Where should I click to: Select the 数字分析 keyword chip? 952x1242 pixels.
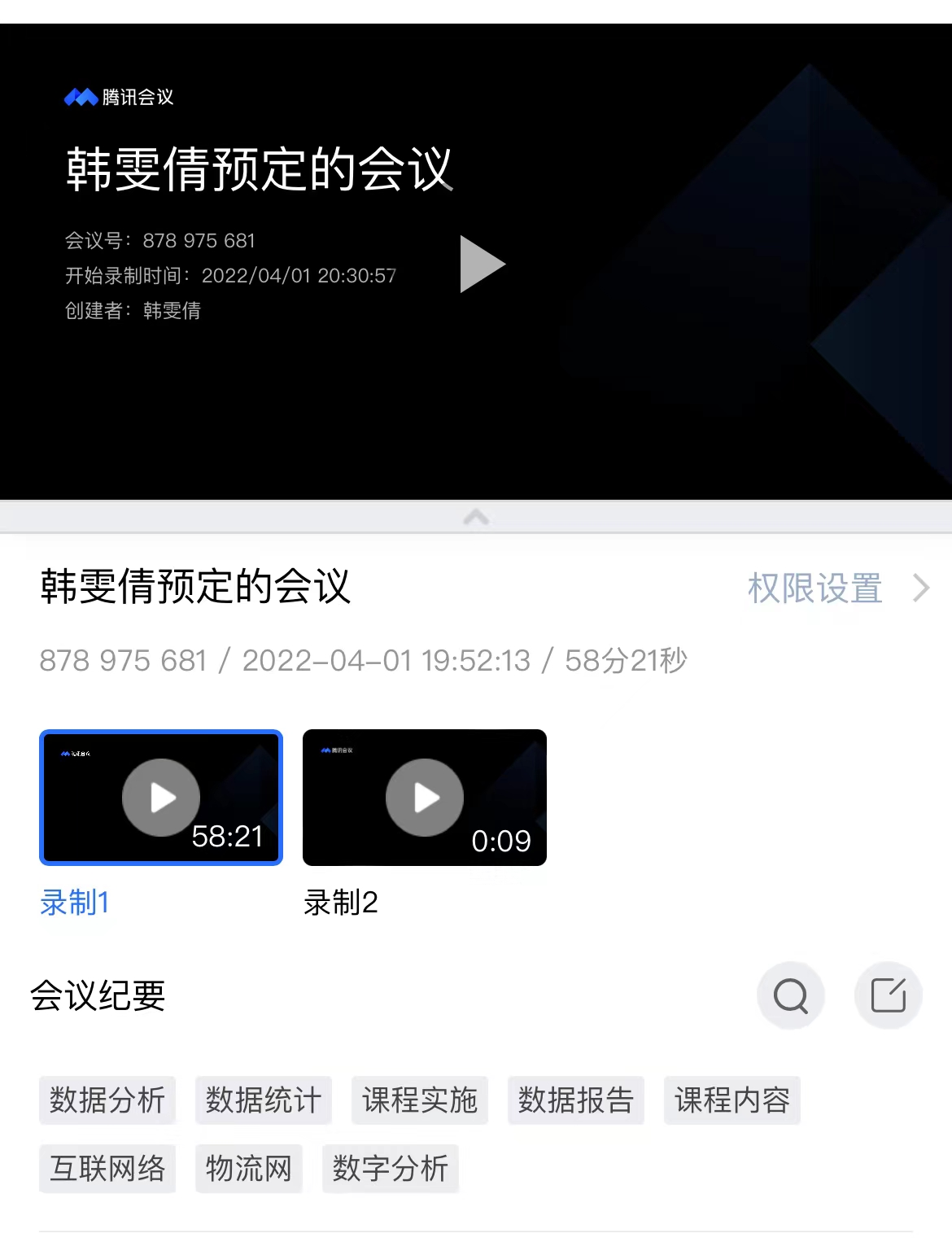pos(391,1169)
